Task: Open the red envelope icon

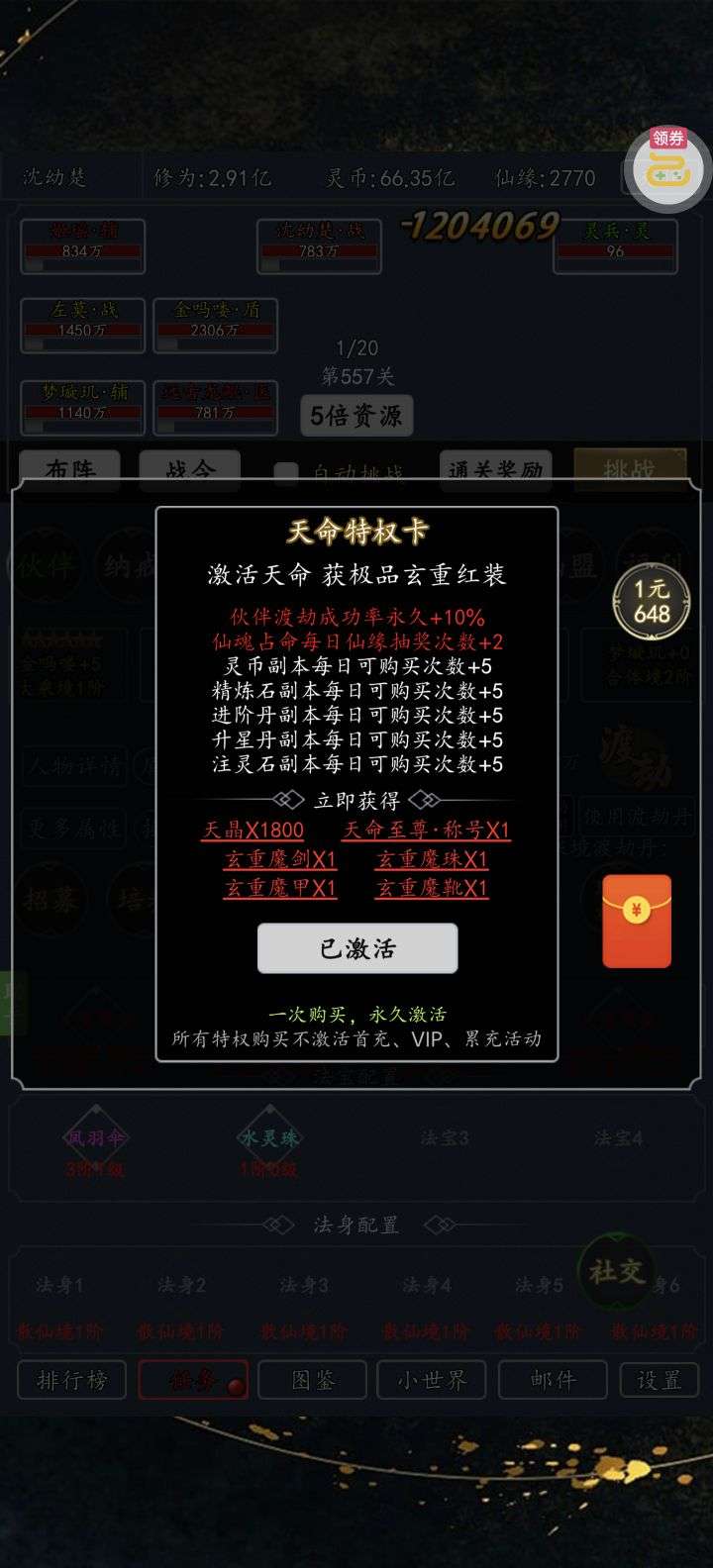Action: (x=637, y=921)
